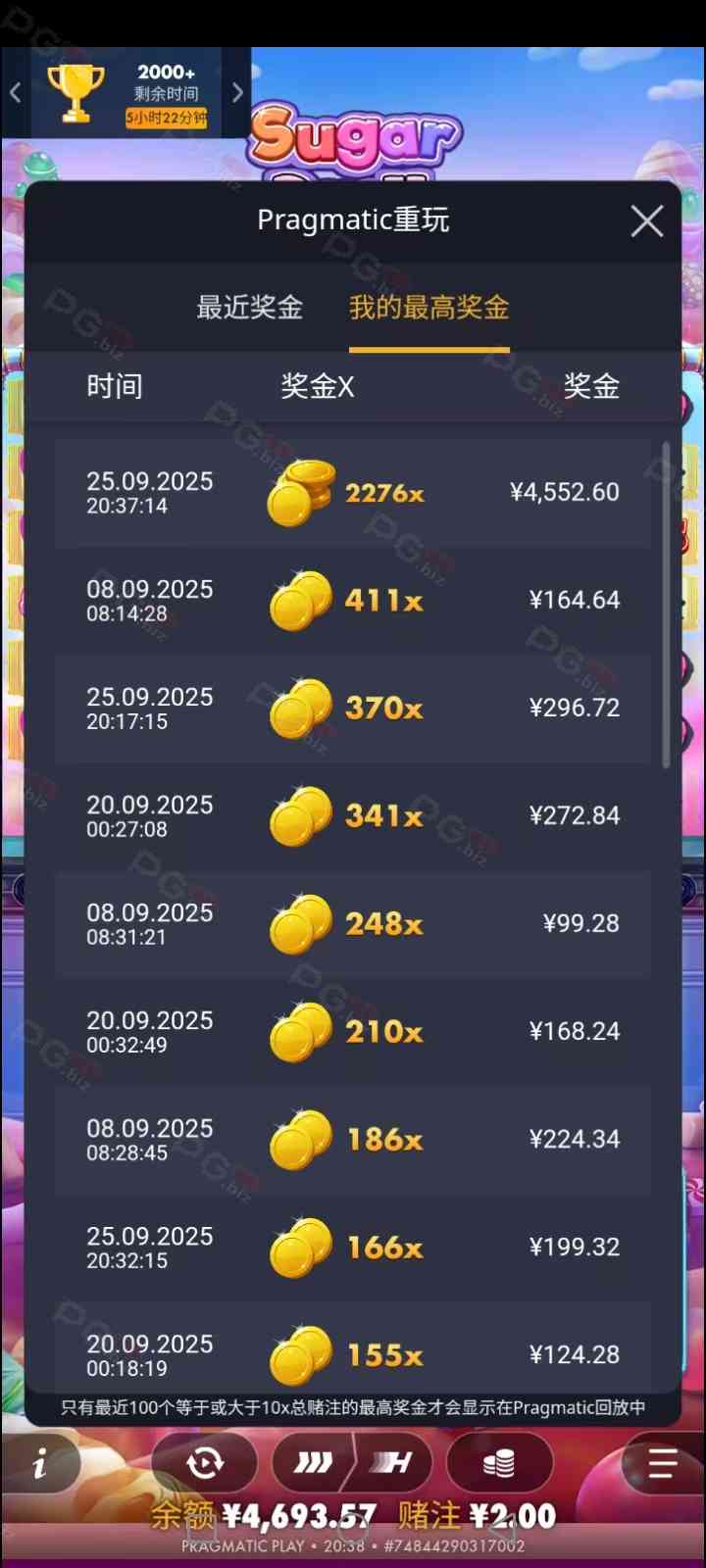Image resolution: width=706 pixels, height=1568 pixels.
Task: View the 166x win of ¥199.32
Action: 353,1248
